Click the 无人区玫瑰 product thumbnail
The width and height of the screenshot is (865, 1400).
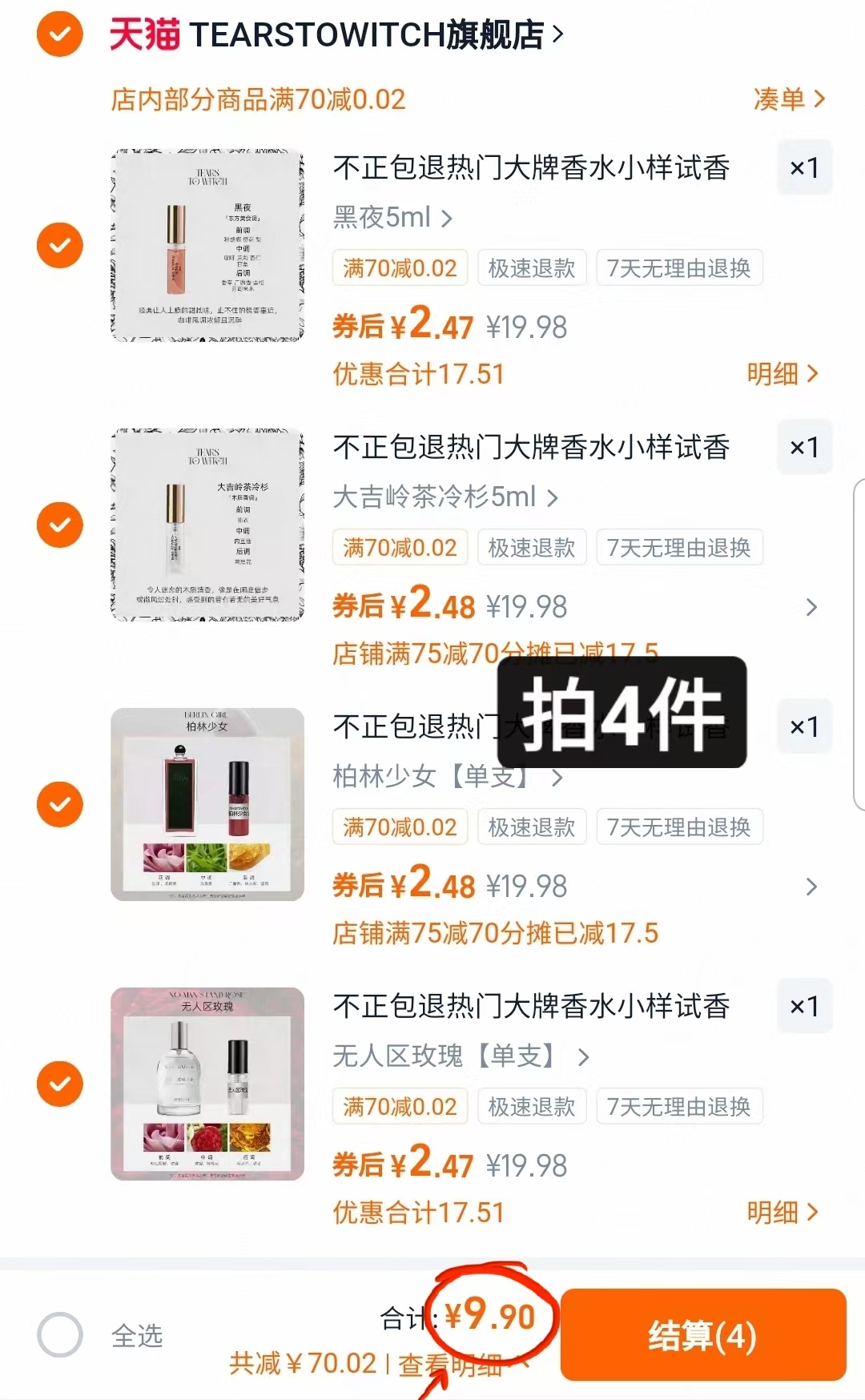click(207, 1084)
